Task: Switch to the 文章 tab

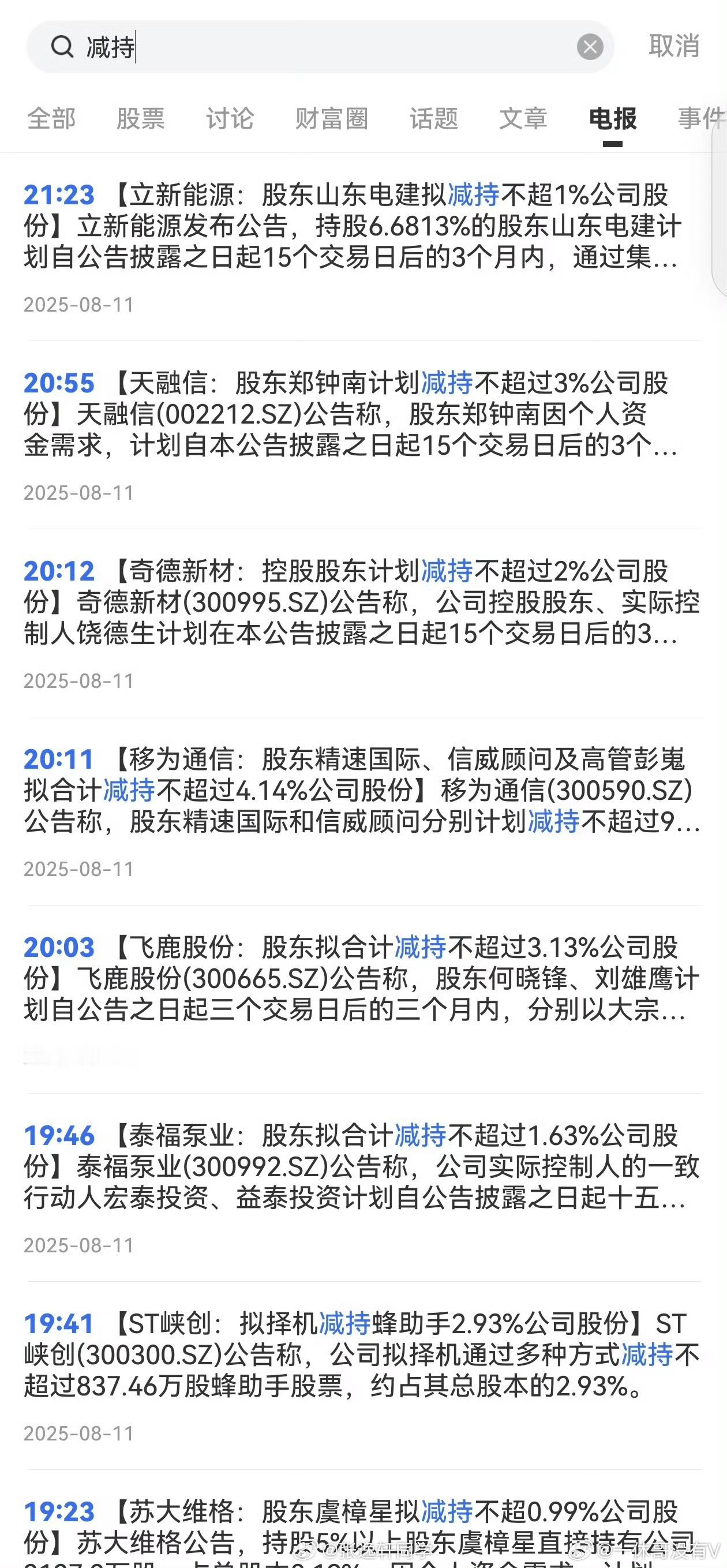Action: point(523,118)
